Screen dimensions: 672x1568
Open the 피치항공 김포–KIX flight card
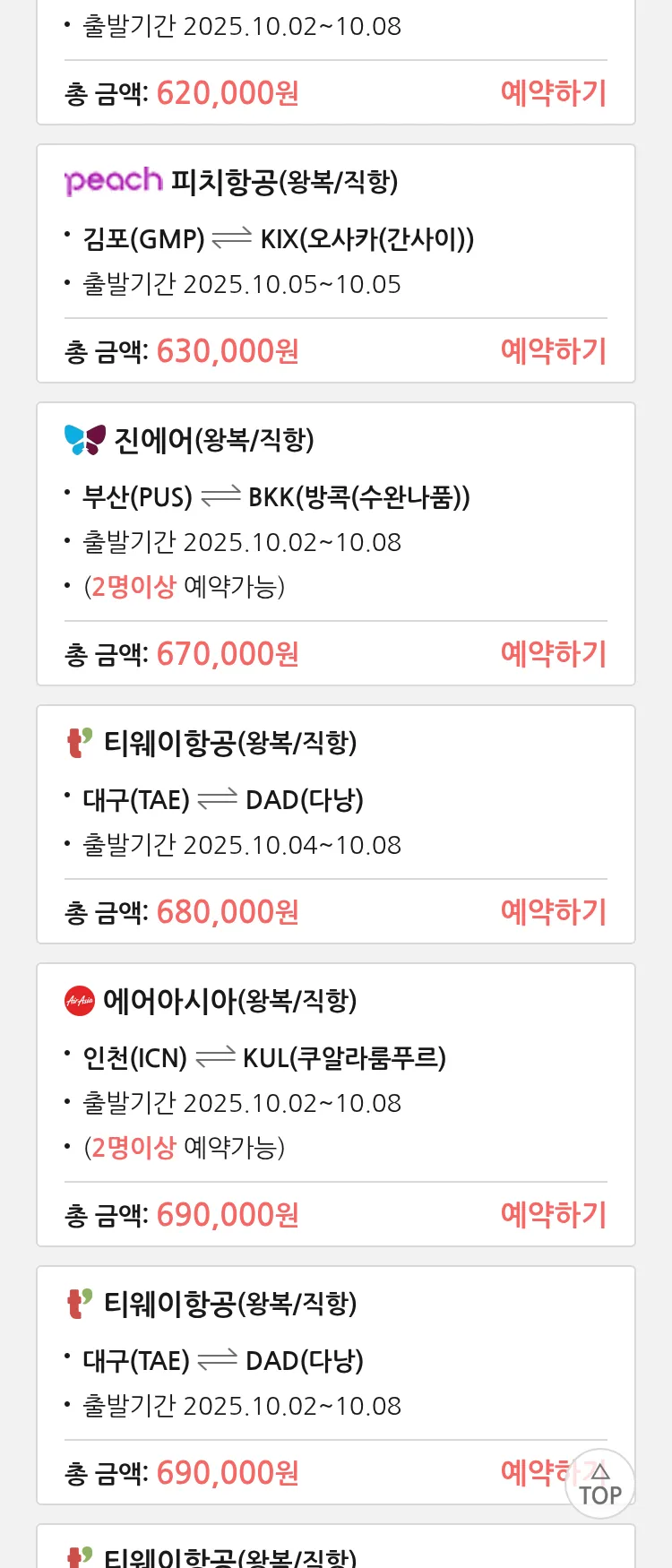click(x=278, y=237)
